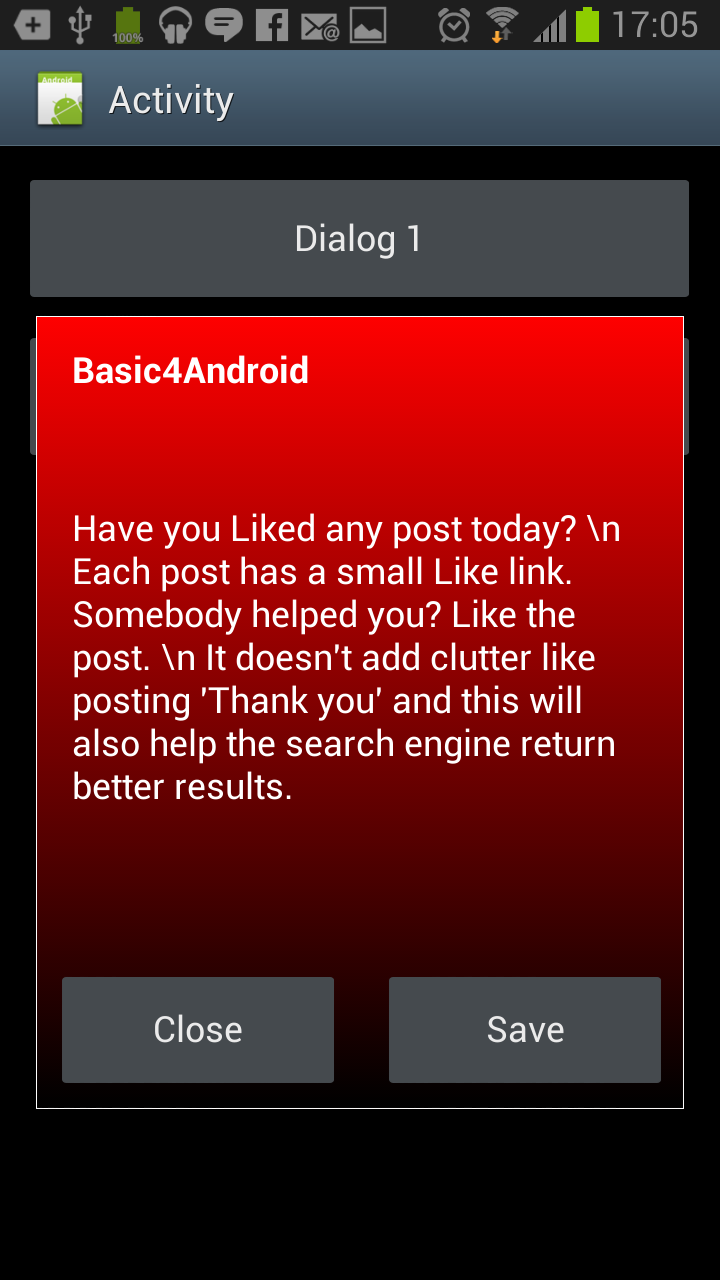
Task: Save the Basic4Android dialog
Action: [525, 1030]
